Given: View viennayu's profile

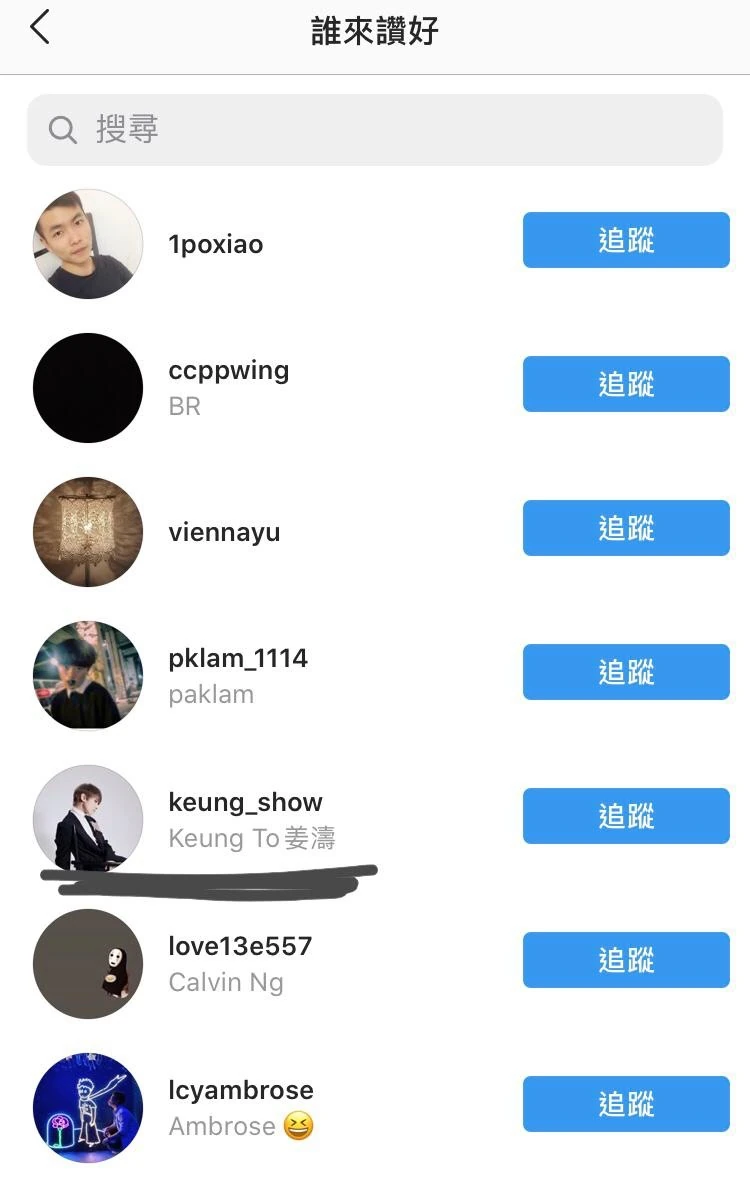Looking at the screenshot, I should point(224,532).
